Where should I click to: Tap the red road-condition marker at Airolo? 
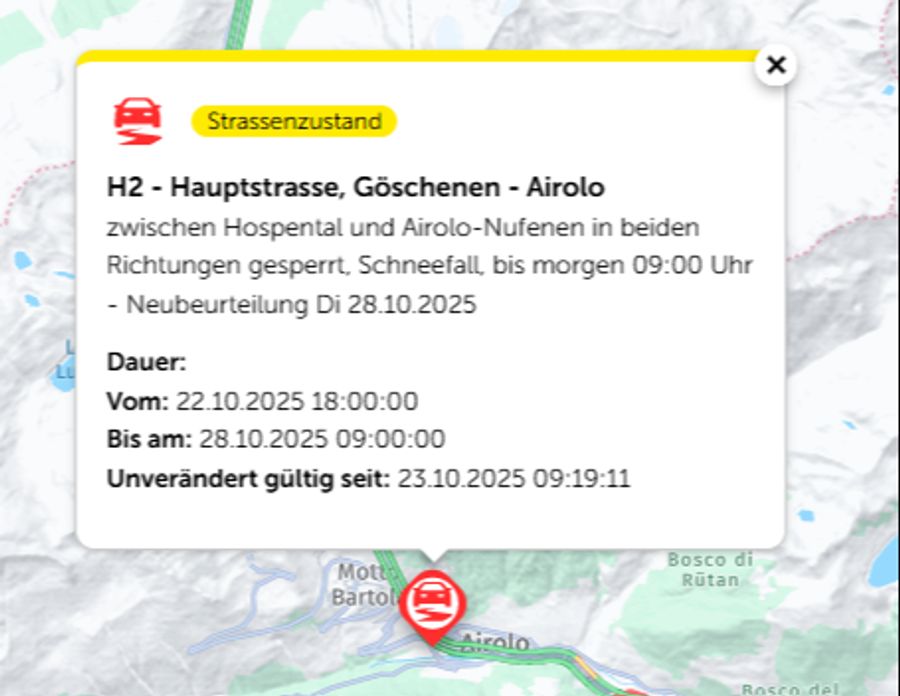point(432,601)
